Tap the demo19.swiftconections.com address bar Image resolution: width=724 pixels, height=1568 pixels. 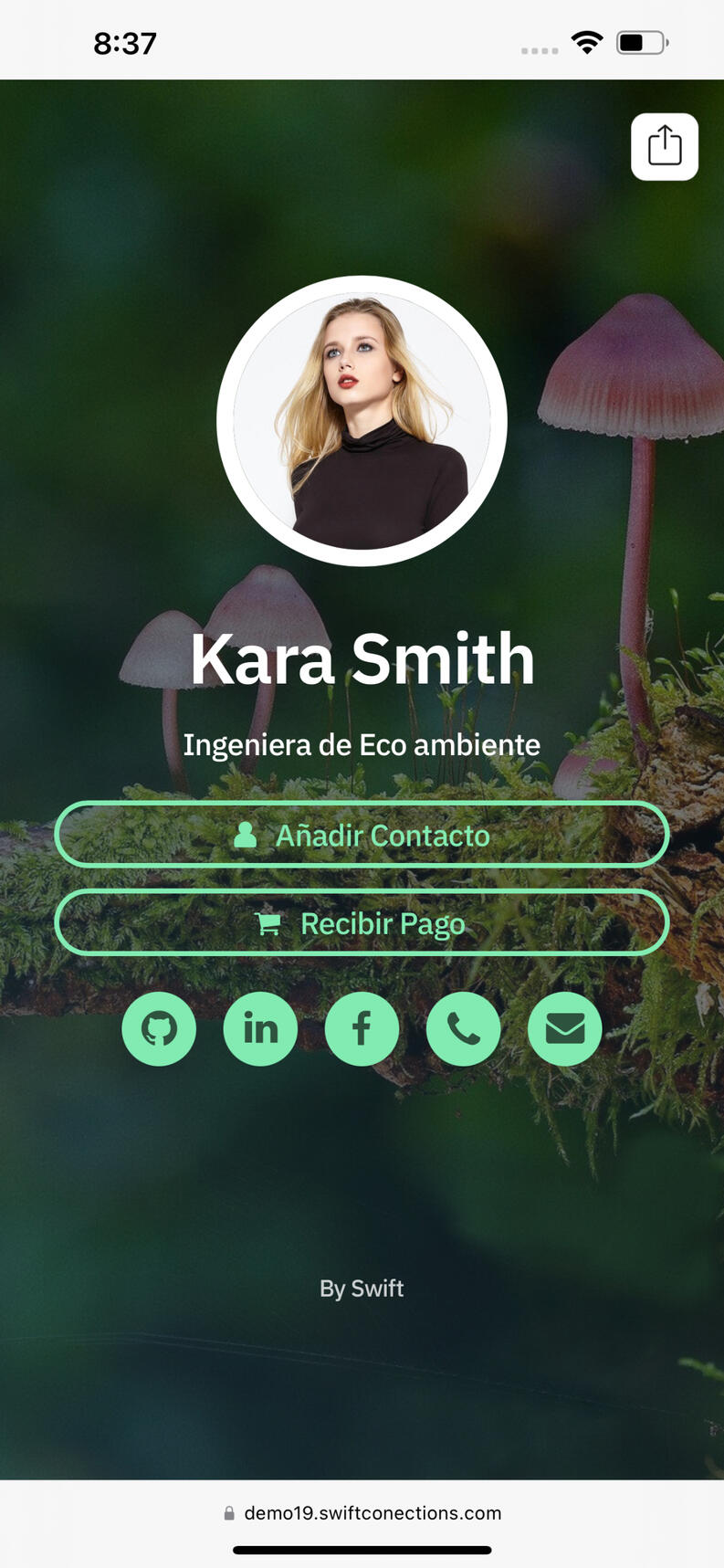click(363, 1513)
